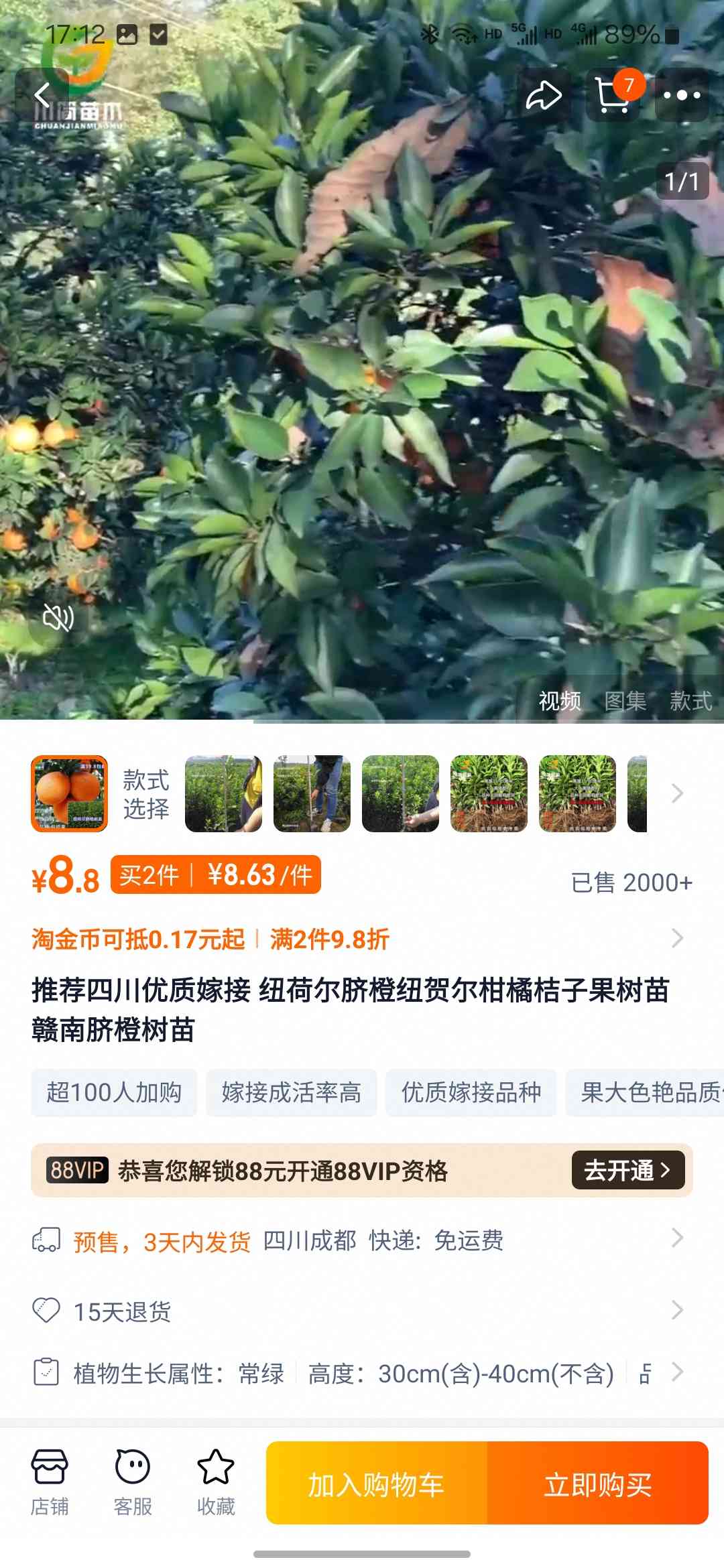Image resolution: width=724 pixels, height=1568 pixels.
Task: Open the three-dot overflow menu
Action: point(682,95)
